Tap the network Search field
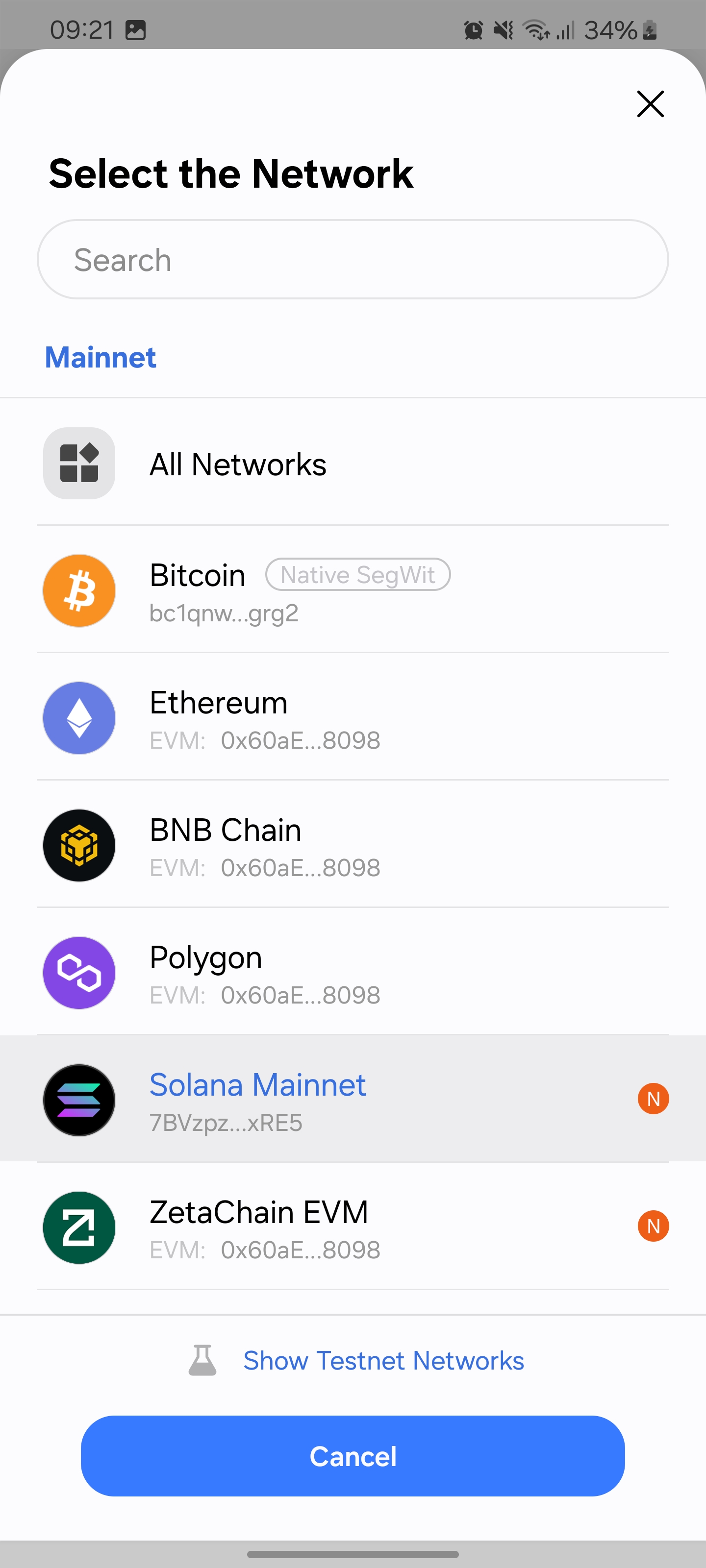706x1568 pixels. [353, 260]
